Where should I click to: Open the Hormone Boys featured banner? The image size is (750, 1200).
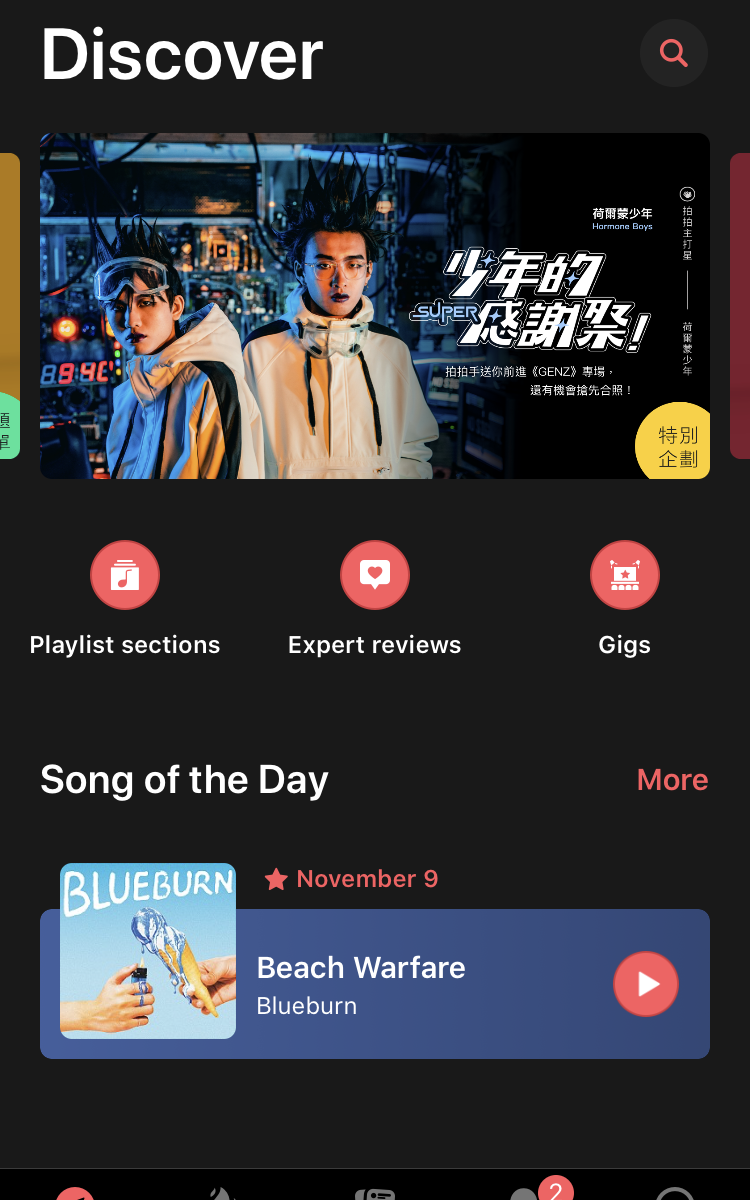pos(374,306)
